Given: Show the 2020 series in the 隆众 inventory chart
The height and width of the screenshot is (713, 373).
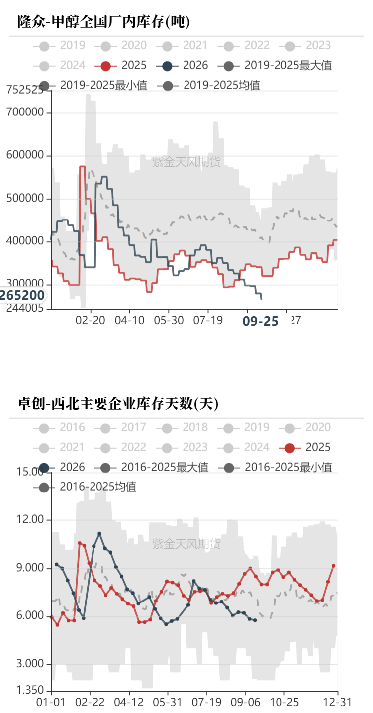Looking at the screenshot, I should tap(121, 45).
